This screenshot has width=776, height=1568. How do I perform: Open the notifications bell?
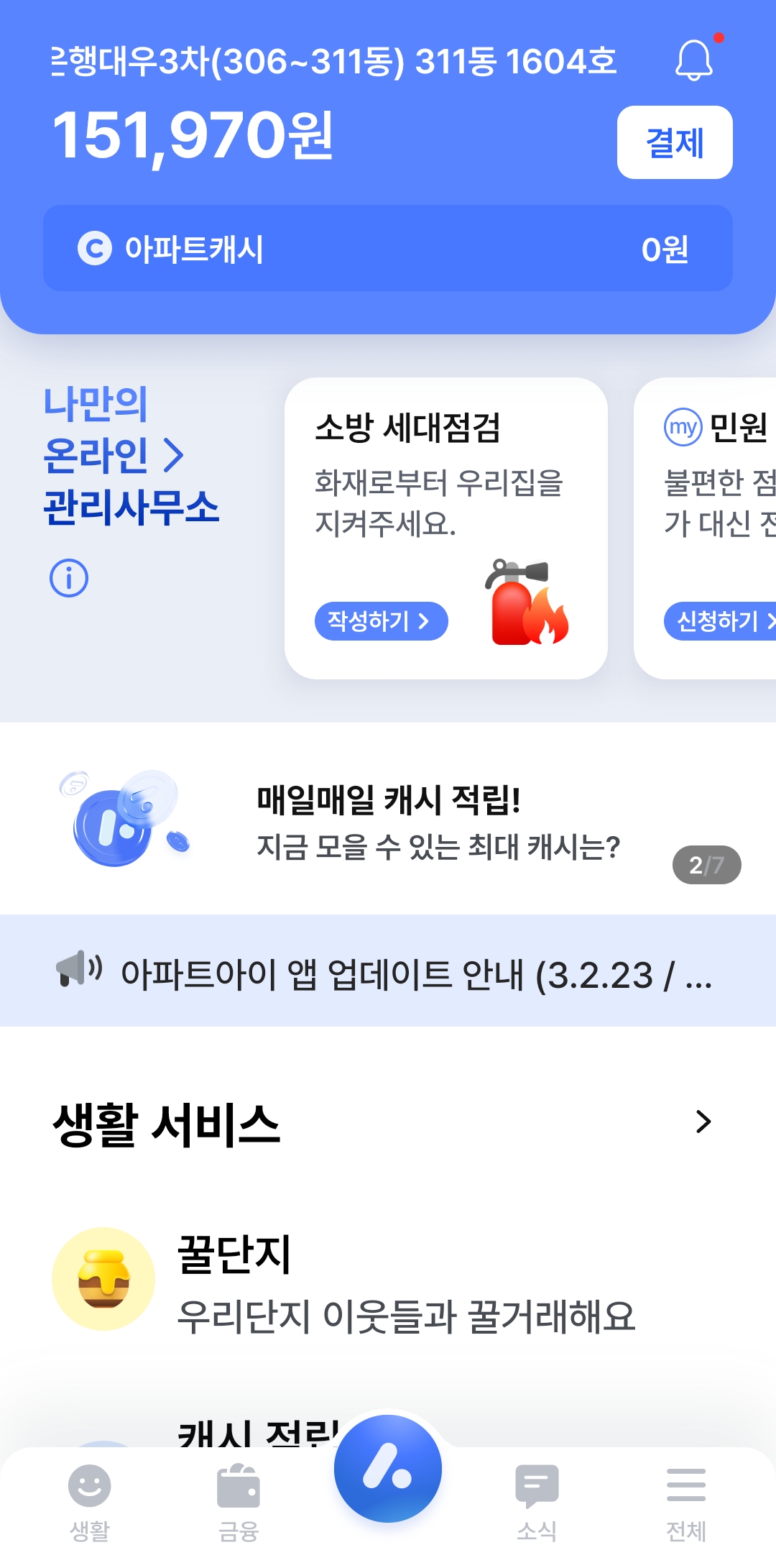tap(694, 60)
